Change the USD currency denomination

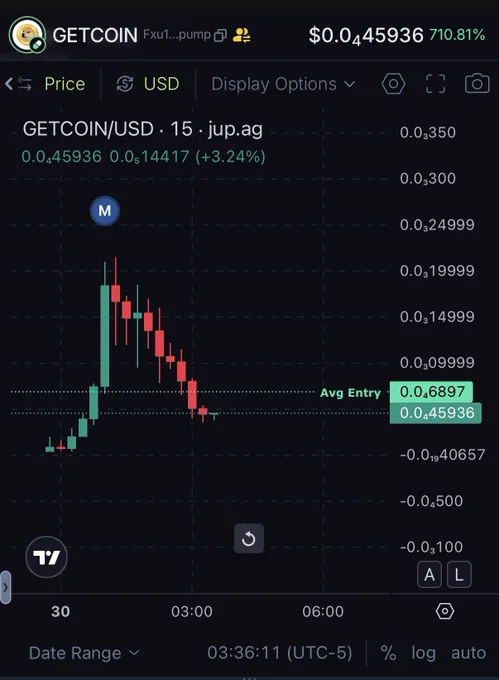click(x=148, y=84)
